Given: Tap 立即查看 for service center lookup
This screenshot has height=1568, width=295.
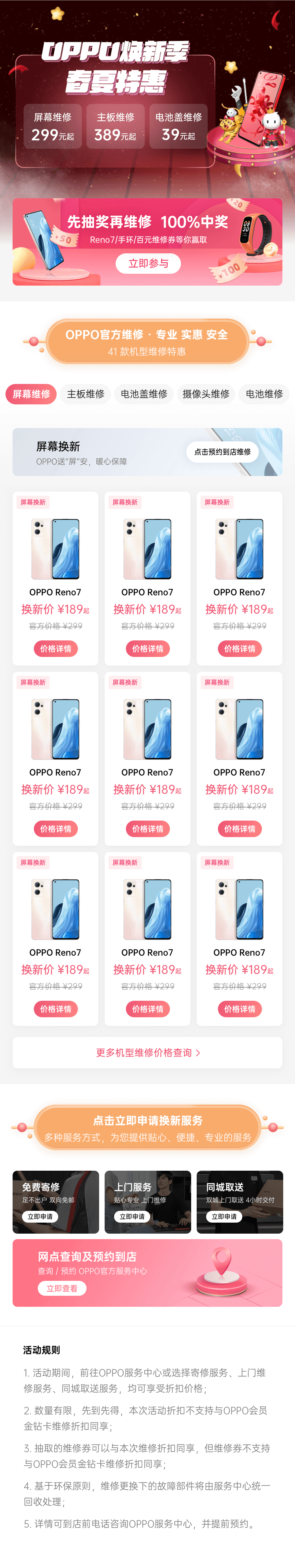Looking at the screenshot, I should [62, 1288].
